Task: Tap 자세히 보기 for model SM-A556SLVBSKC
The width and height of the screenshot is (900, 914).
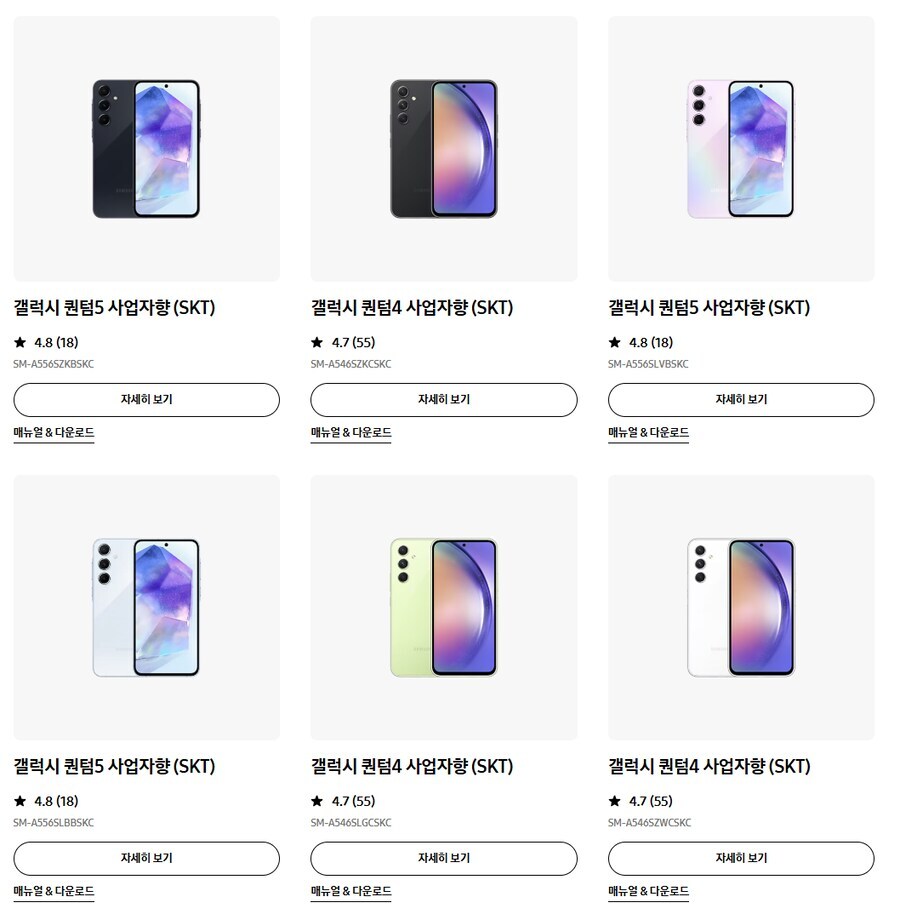Action: (x=741, y=399)
